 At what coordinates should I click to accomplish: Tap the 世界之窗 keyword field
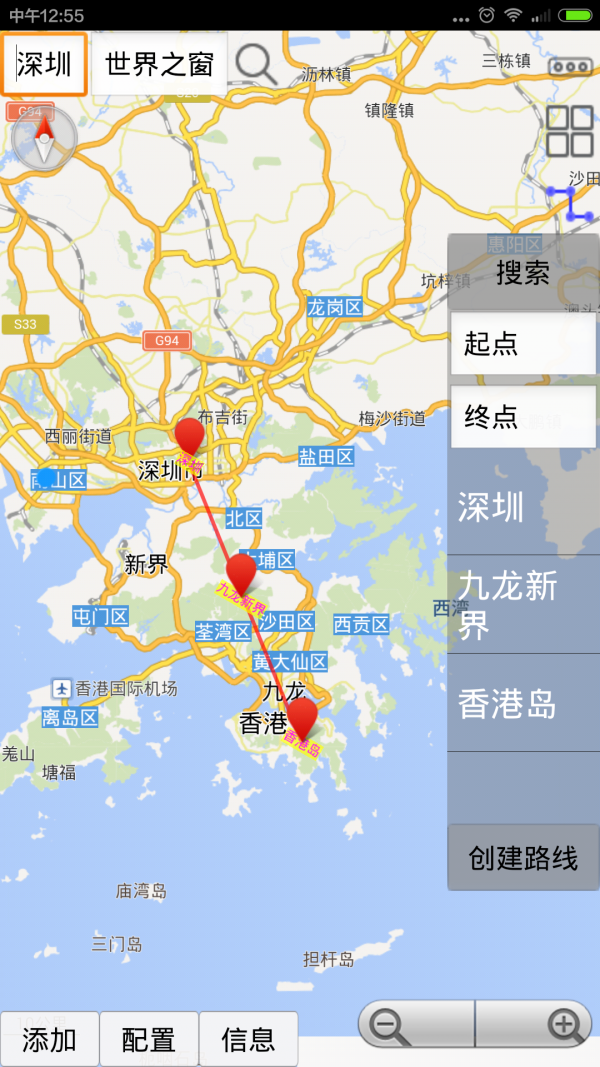coord(159,64)
